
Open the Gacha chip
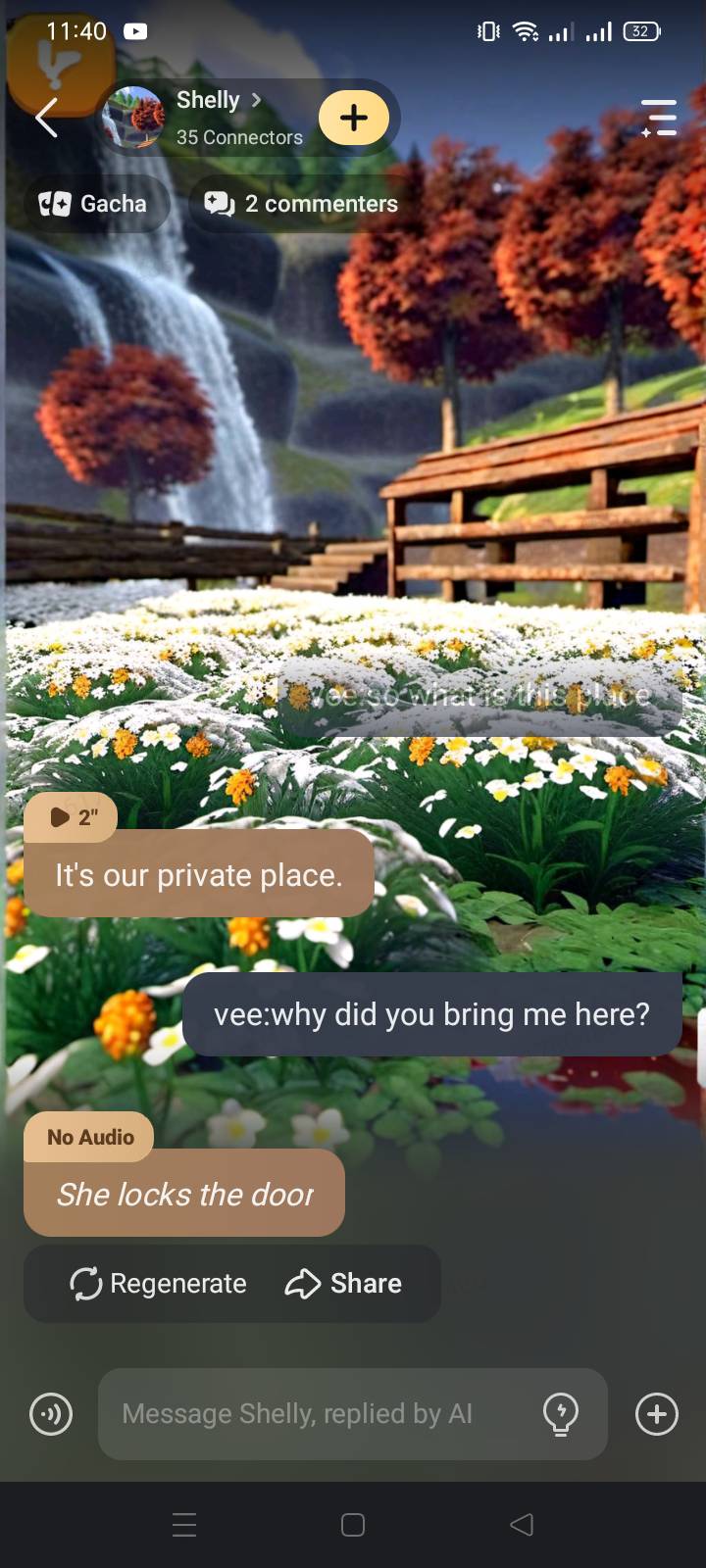coord(95,204)
